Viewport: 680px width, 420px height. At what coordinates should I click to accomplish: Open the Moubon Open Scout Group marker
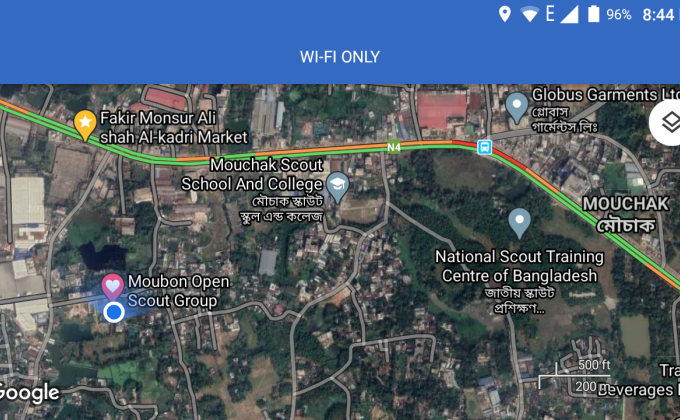113,286
